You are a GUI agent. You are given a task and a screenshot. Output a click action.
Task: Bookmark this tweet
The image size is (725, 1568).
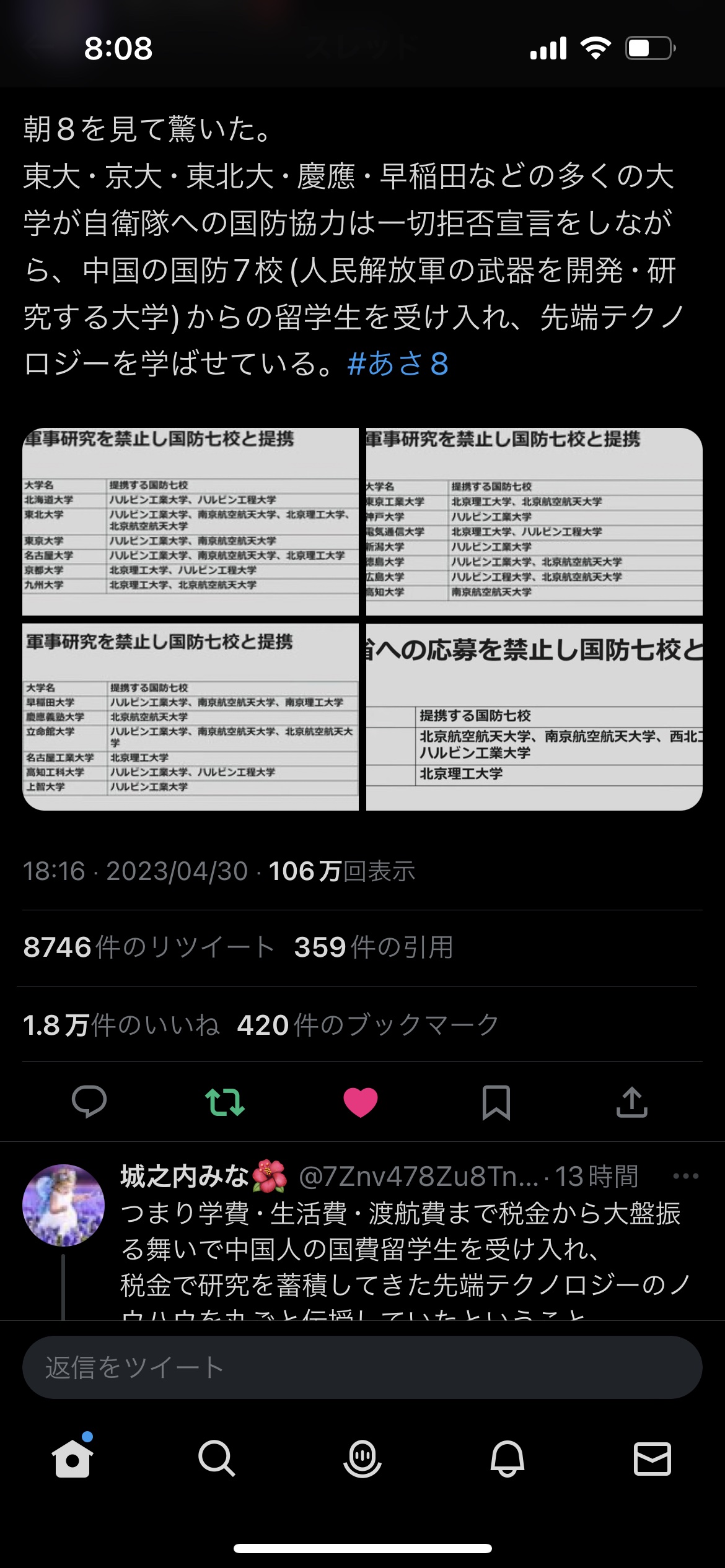click(x=496, y=1102)
